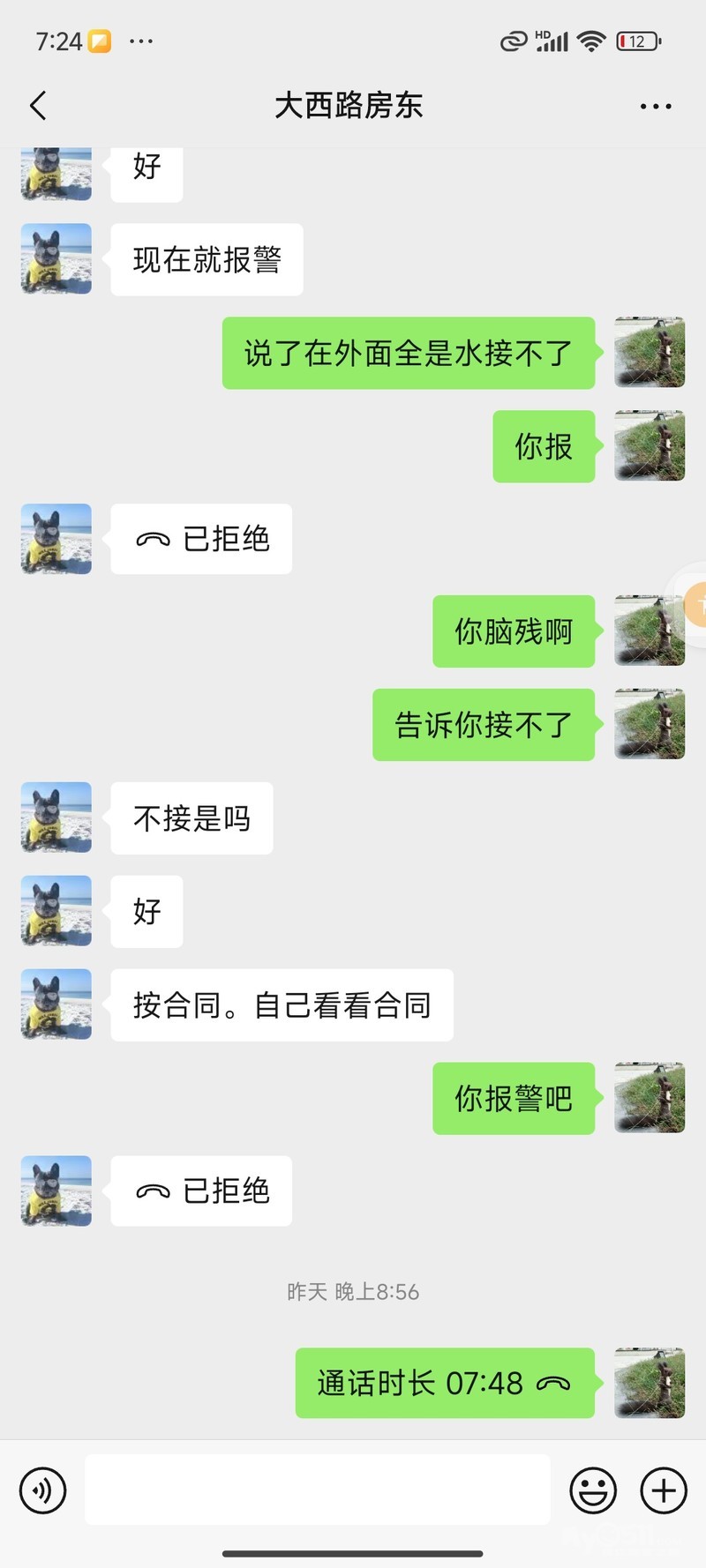
Task: Focus the message text field
Action: point(318,1490)
